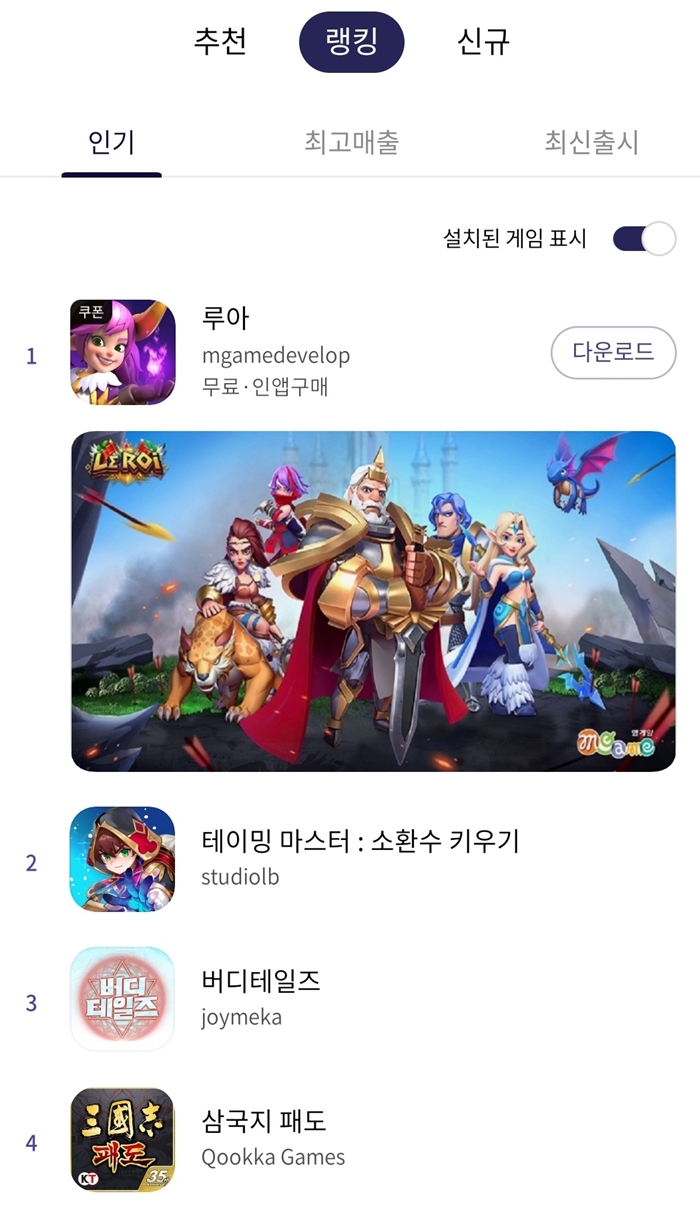The width and height of the screenshot is (700, 1212).
Task: Download the game 루아
Action: (613, 352)
